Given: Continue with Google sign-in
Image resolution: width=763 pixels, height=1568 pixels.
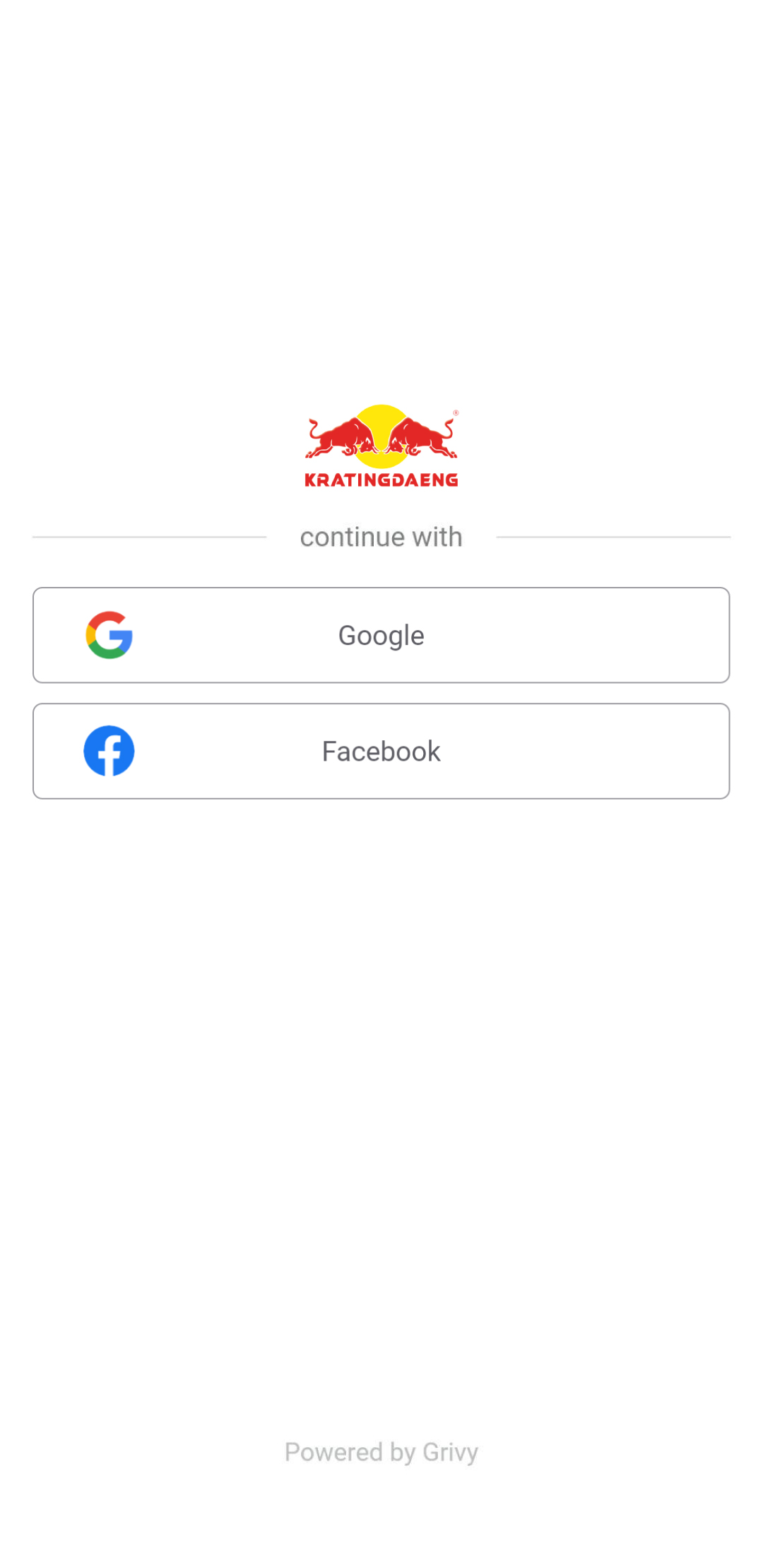Looking at the screenshot, I should (x=381, y=635).
